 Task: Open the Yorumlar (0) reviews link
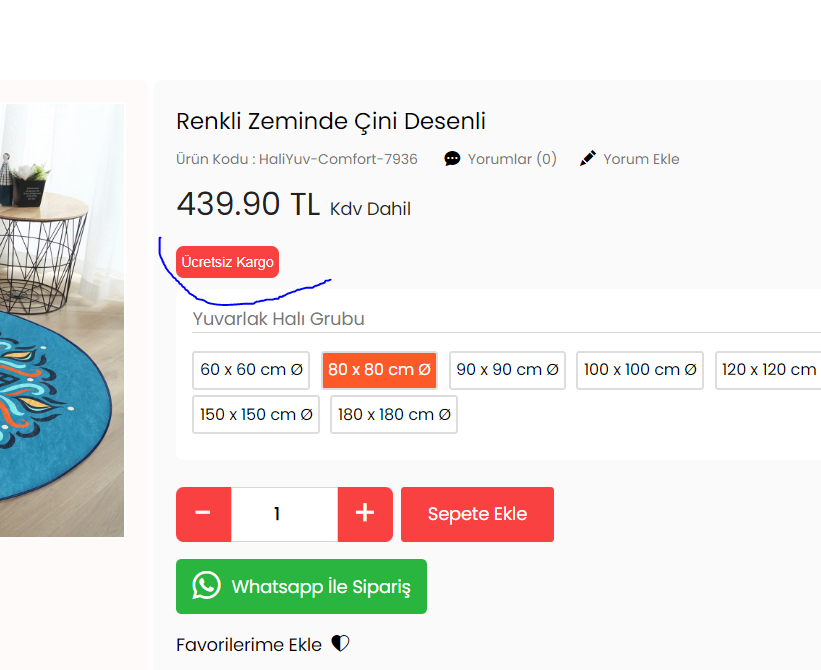coord(500,159)
